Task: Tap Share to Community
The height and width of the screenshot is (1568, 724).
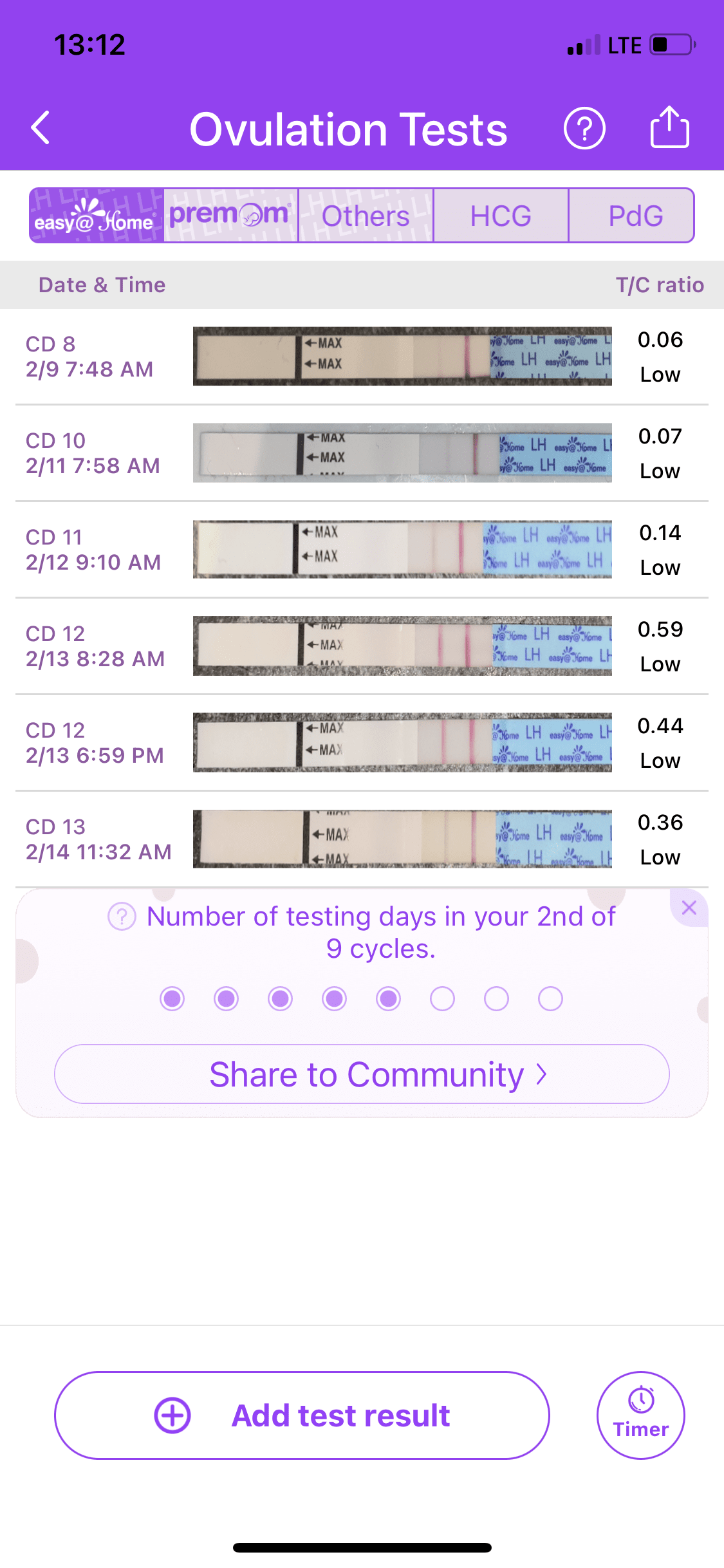Action: pos(362,1074)
